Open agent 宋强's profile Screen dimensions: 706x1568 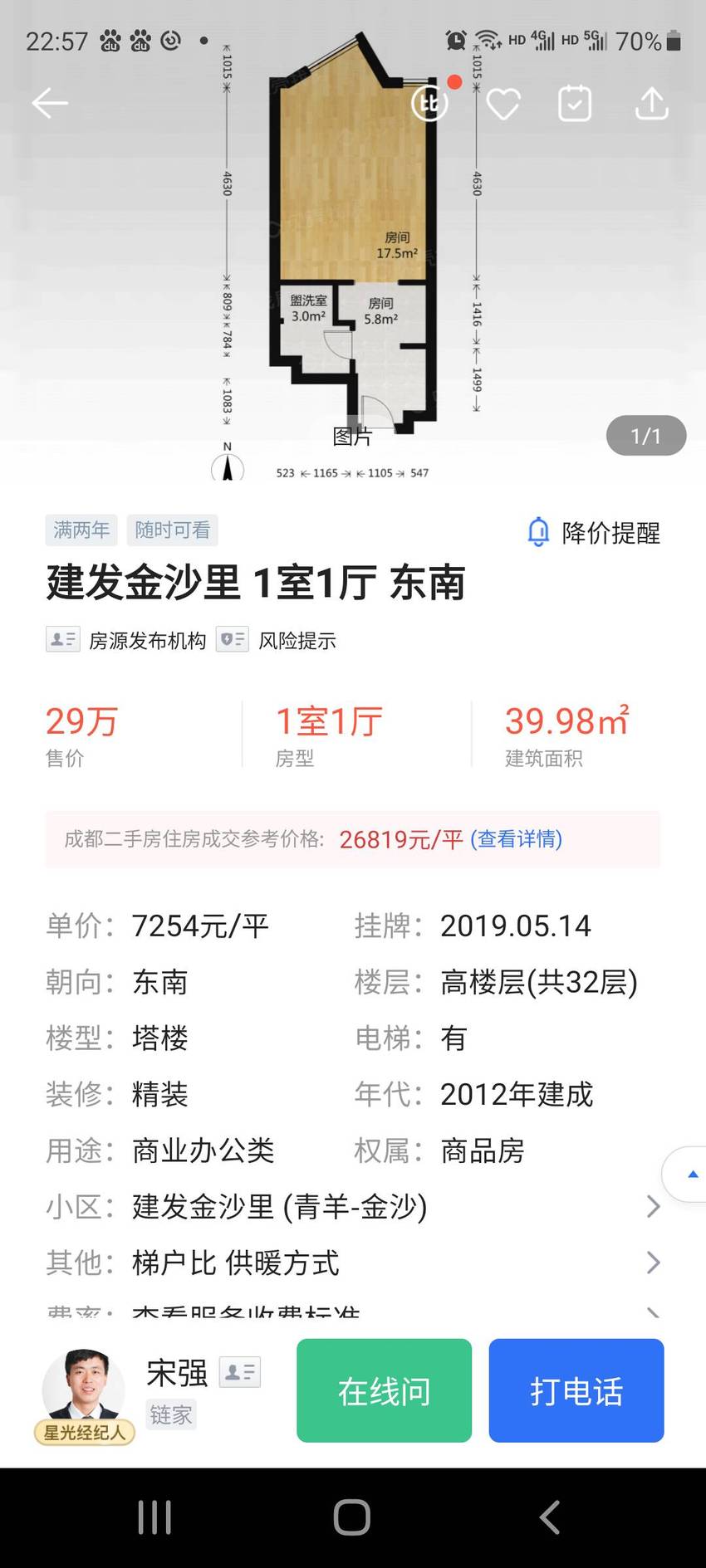(150, 1390)
